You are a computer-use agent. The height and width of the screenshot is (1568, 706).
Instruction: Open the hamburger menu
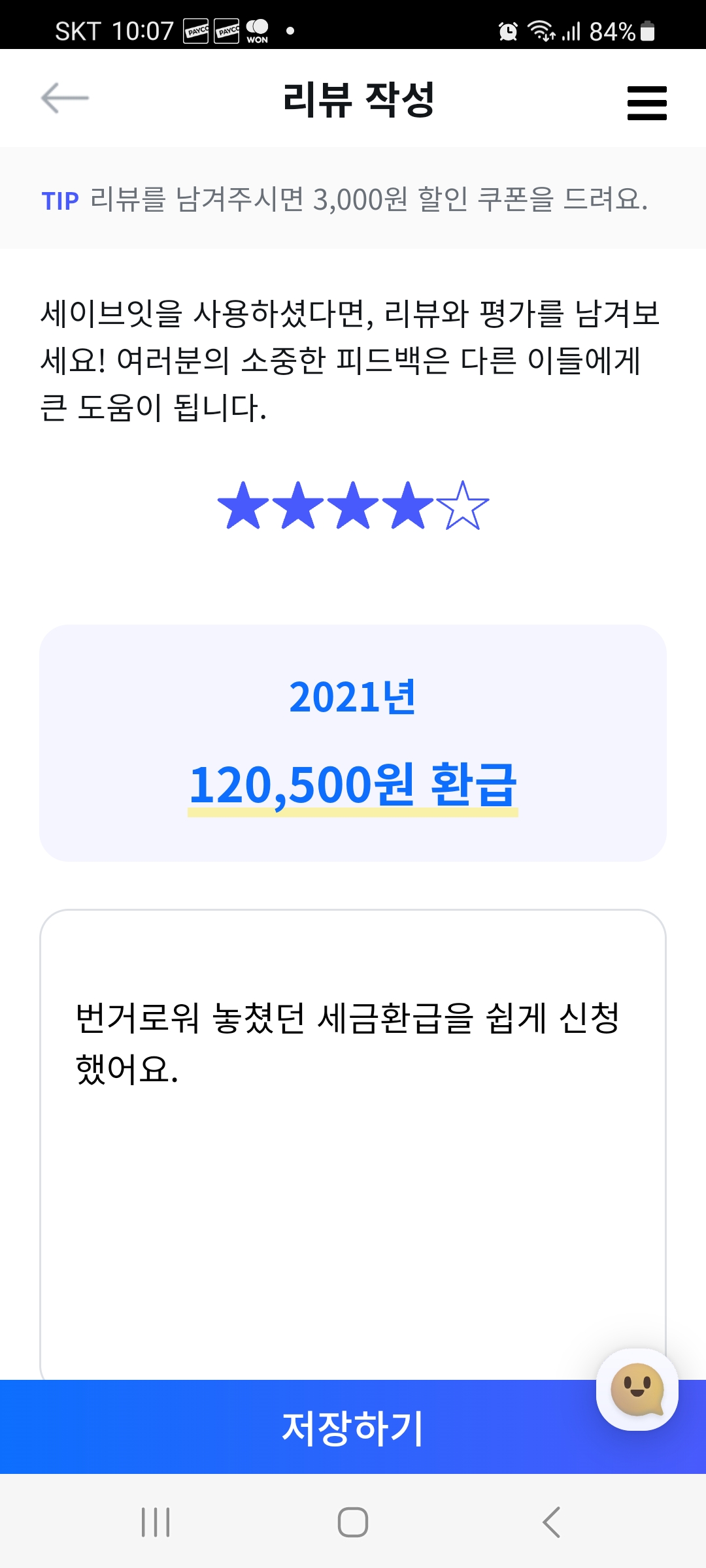[x=647, y=103]
